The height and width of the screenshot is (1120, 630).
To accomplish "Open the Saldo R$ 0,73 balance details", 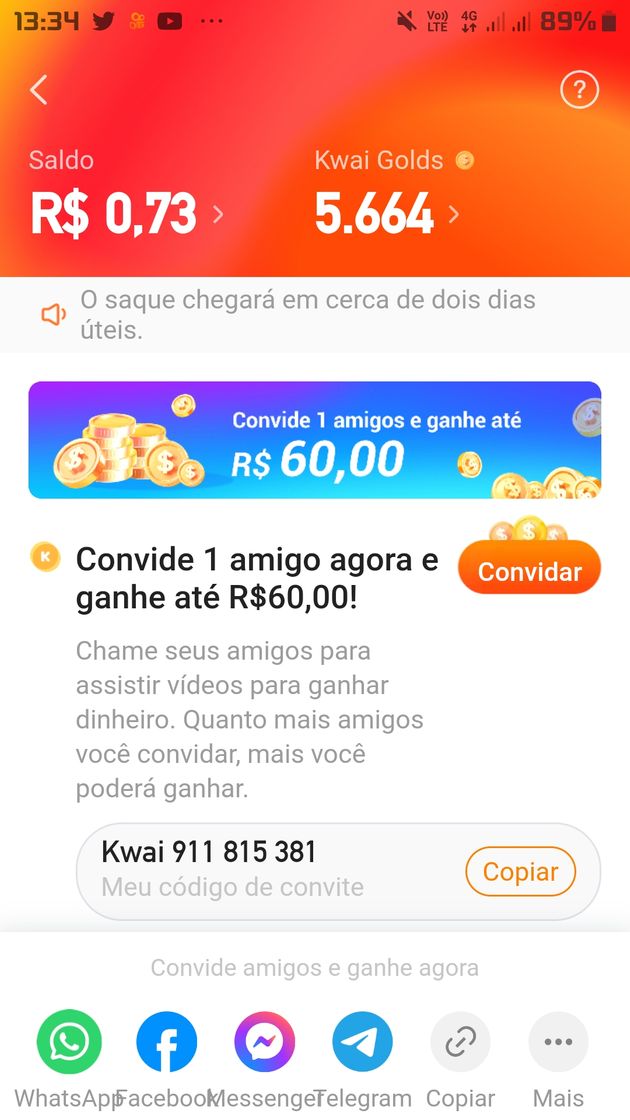I will pyautogui.click(x=125, y=214).
